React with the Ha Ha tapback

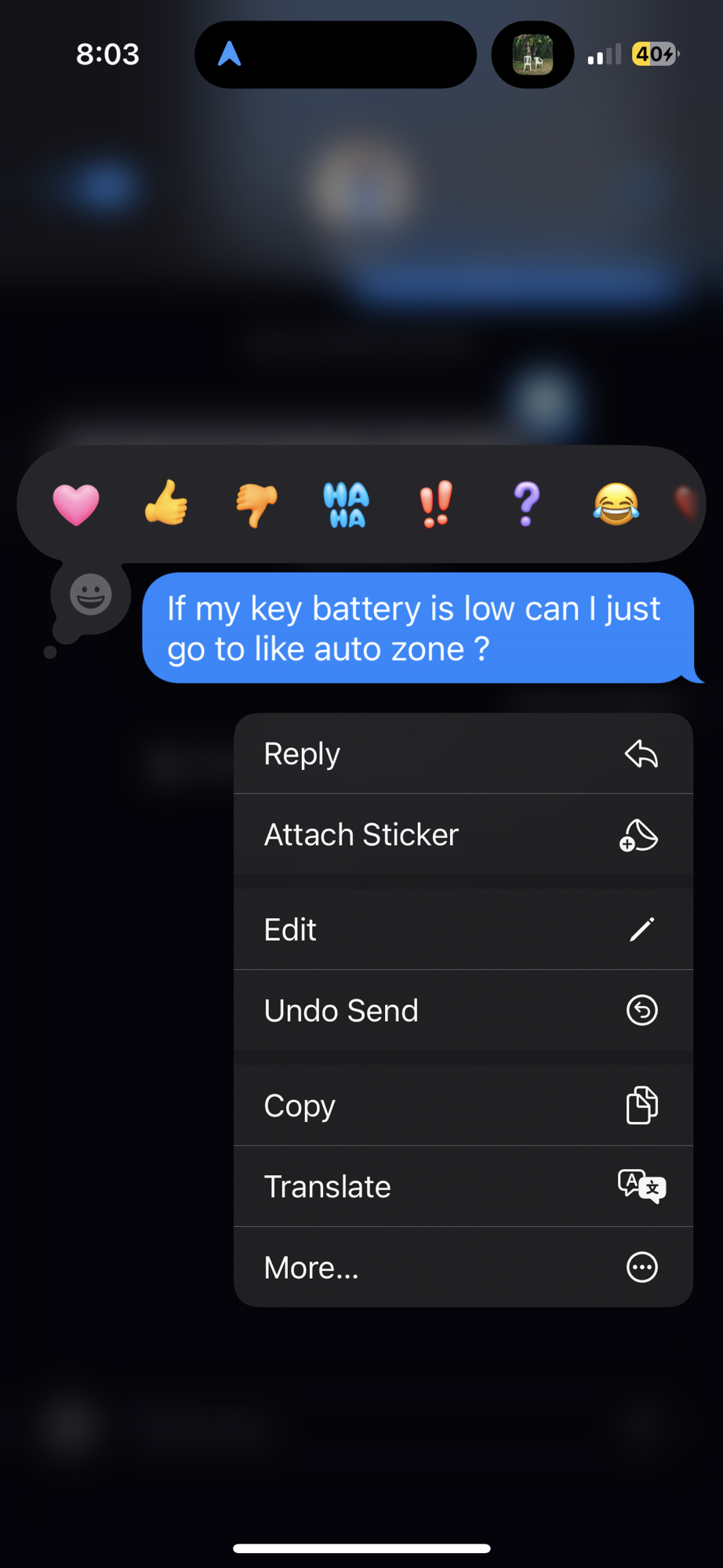(346, 504)
